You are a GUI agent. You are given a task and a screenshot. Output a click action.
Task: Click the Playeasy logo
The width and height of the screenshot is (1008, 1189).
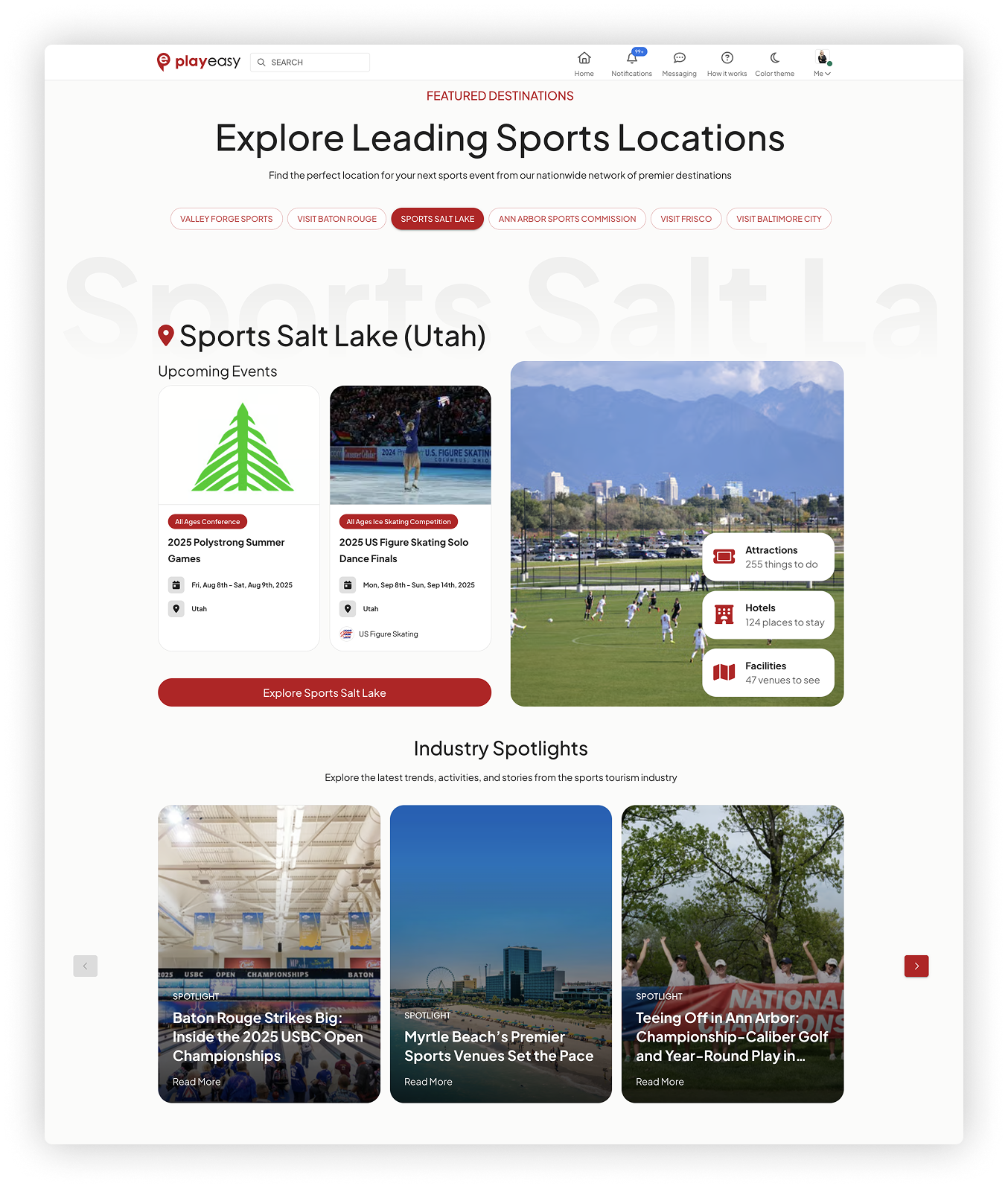[x=199, y=62]
